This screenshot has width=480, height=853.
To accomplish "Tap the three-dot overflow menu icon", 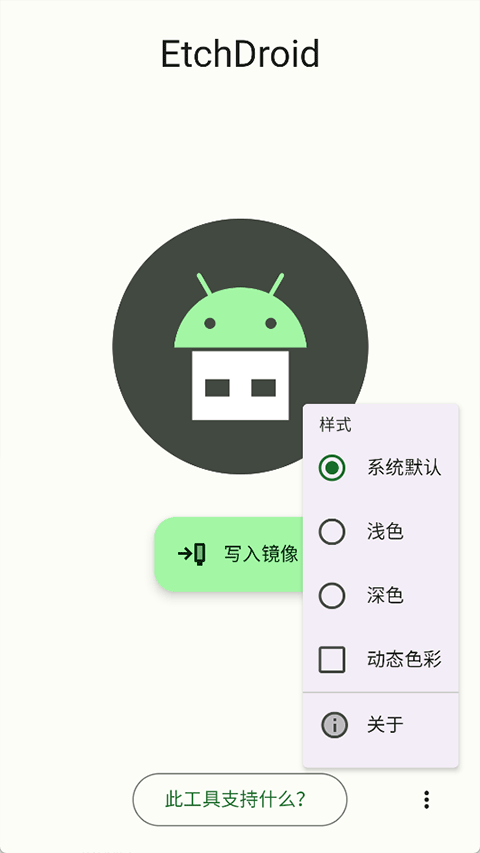I will (x=427, y=800).
